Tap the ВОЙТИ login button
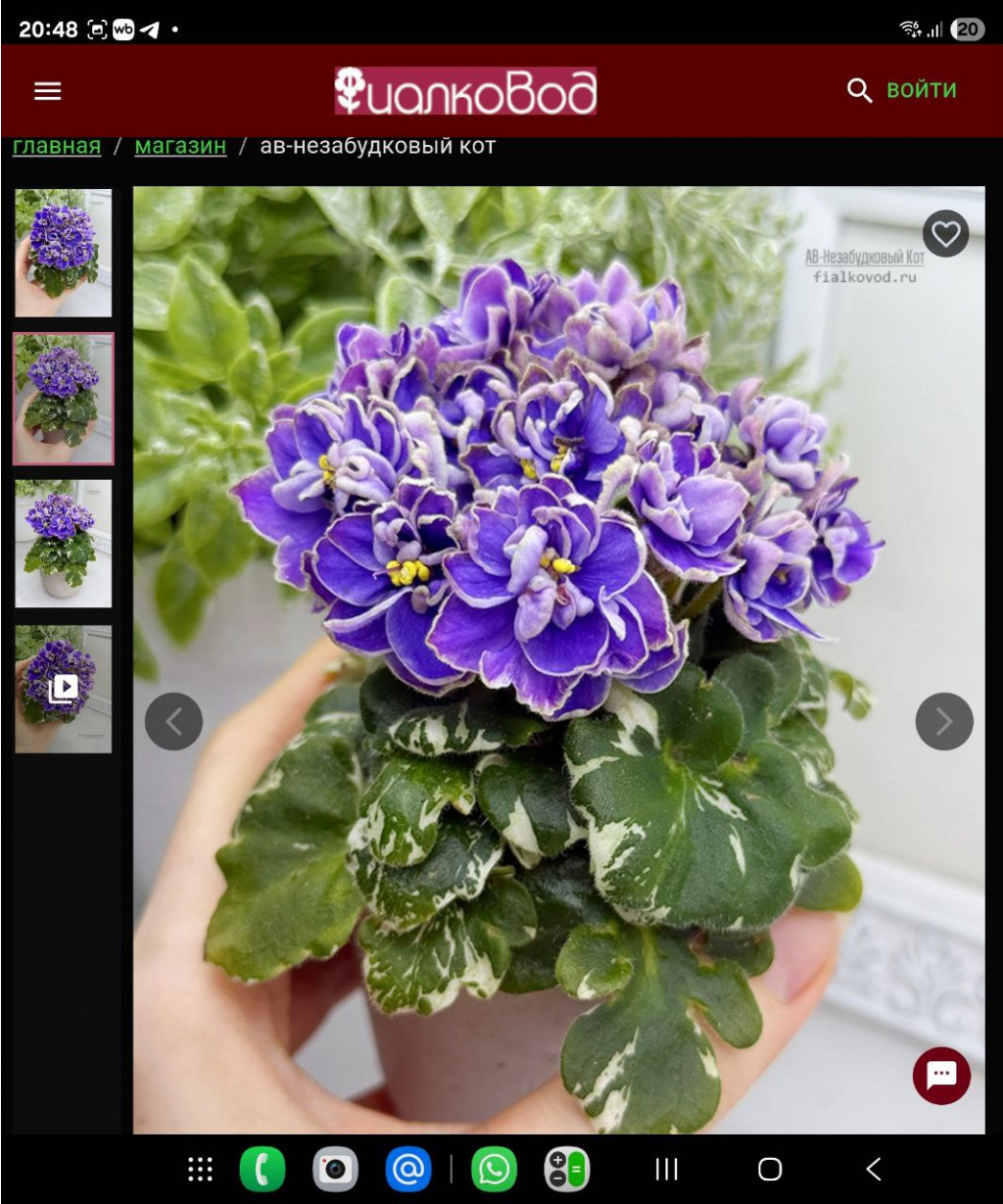1003x1204 pixels. (921, 90)
